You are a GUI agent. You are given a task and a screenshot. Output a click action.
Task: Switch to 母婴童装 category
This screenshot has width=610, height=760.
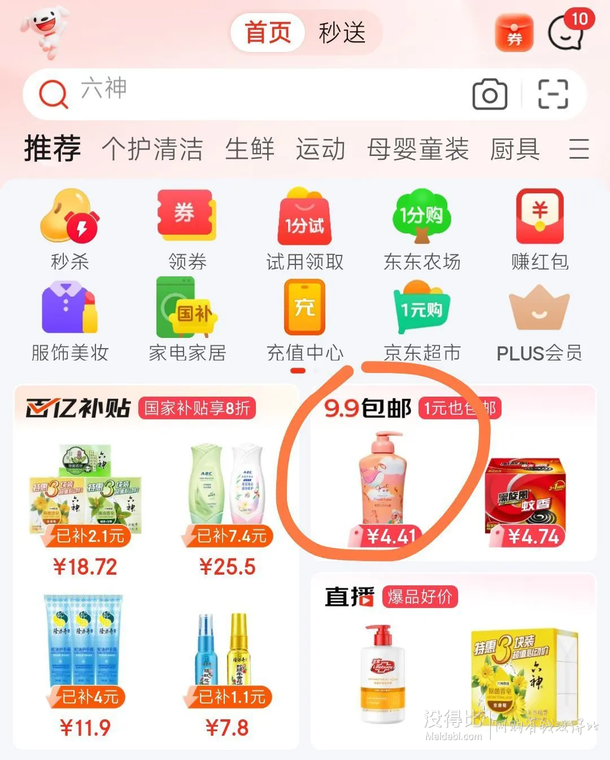pyautogui.click(x=417, y=150)
